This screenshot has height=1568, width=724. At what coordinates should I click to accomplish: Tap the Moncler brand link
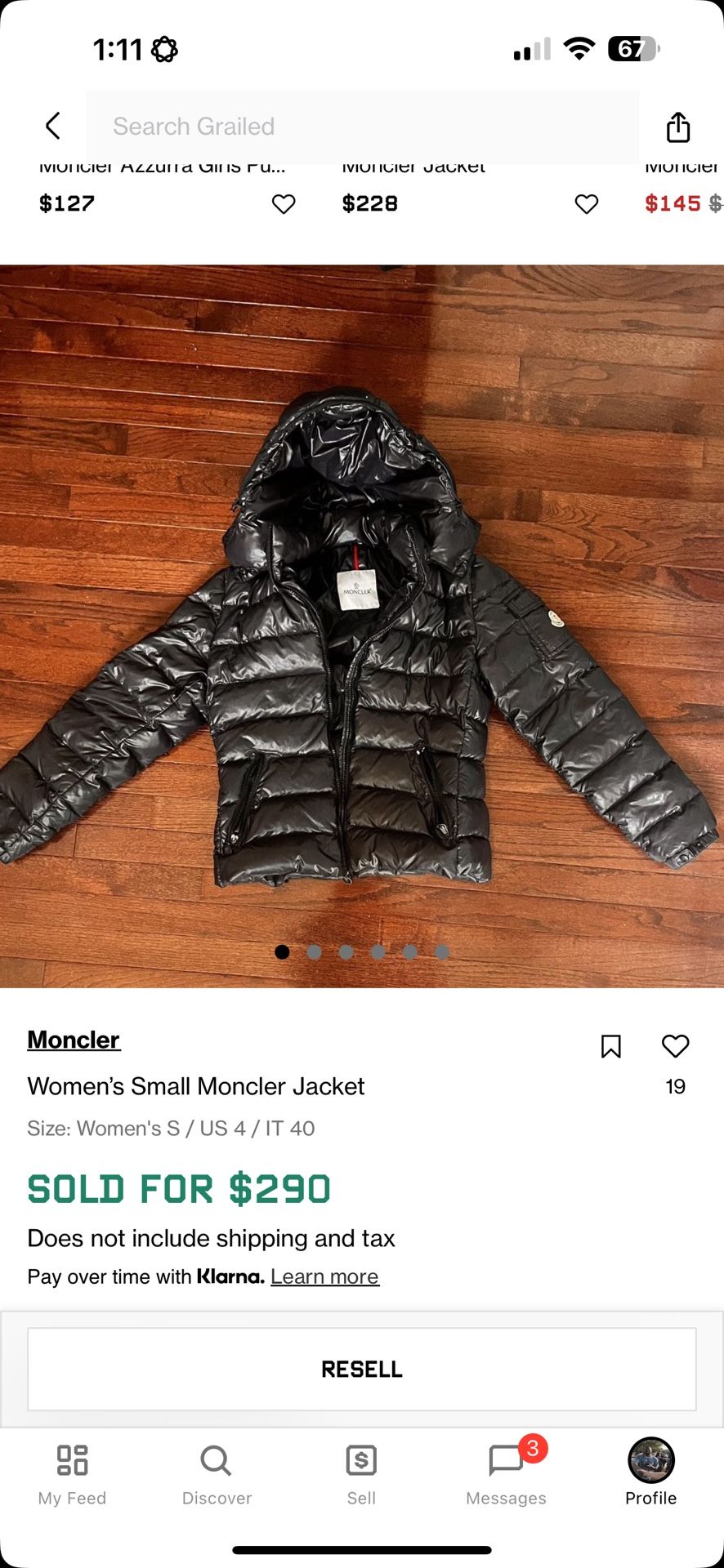[74, 1040]
